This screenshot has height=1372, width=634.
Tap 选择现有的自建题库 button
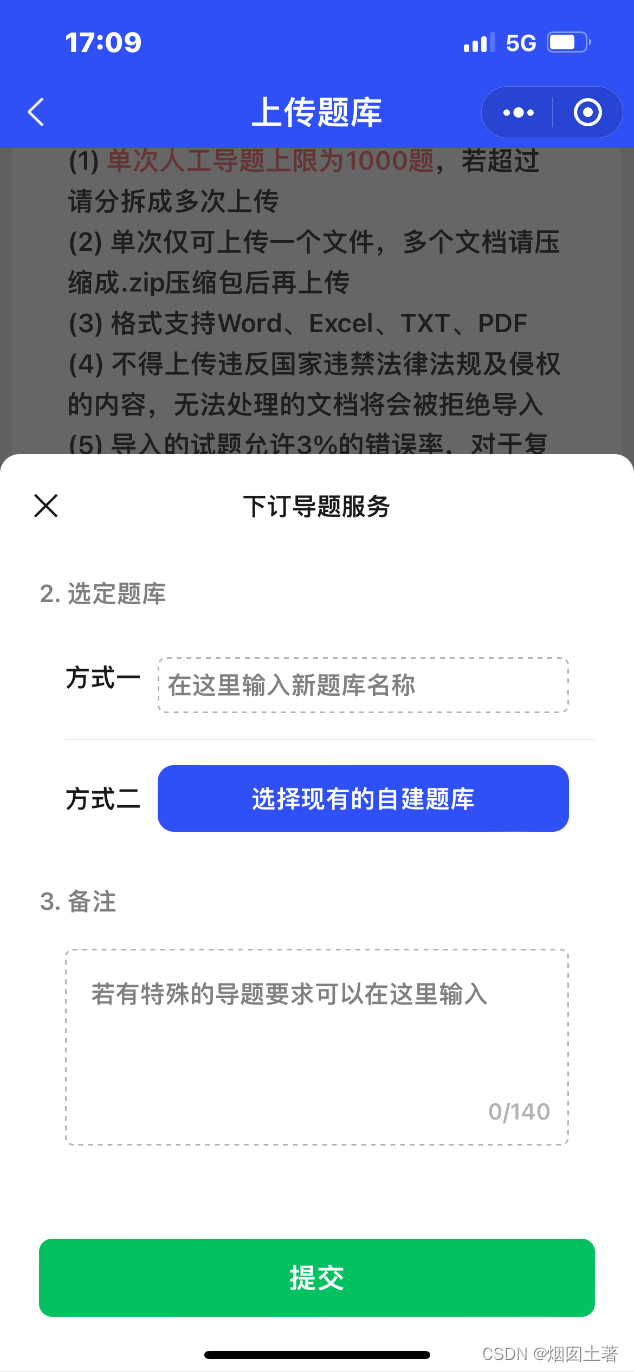(x=363, y=798)
